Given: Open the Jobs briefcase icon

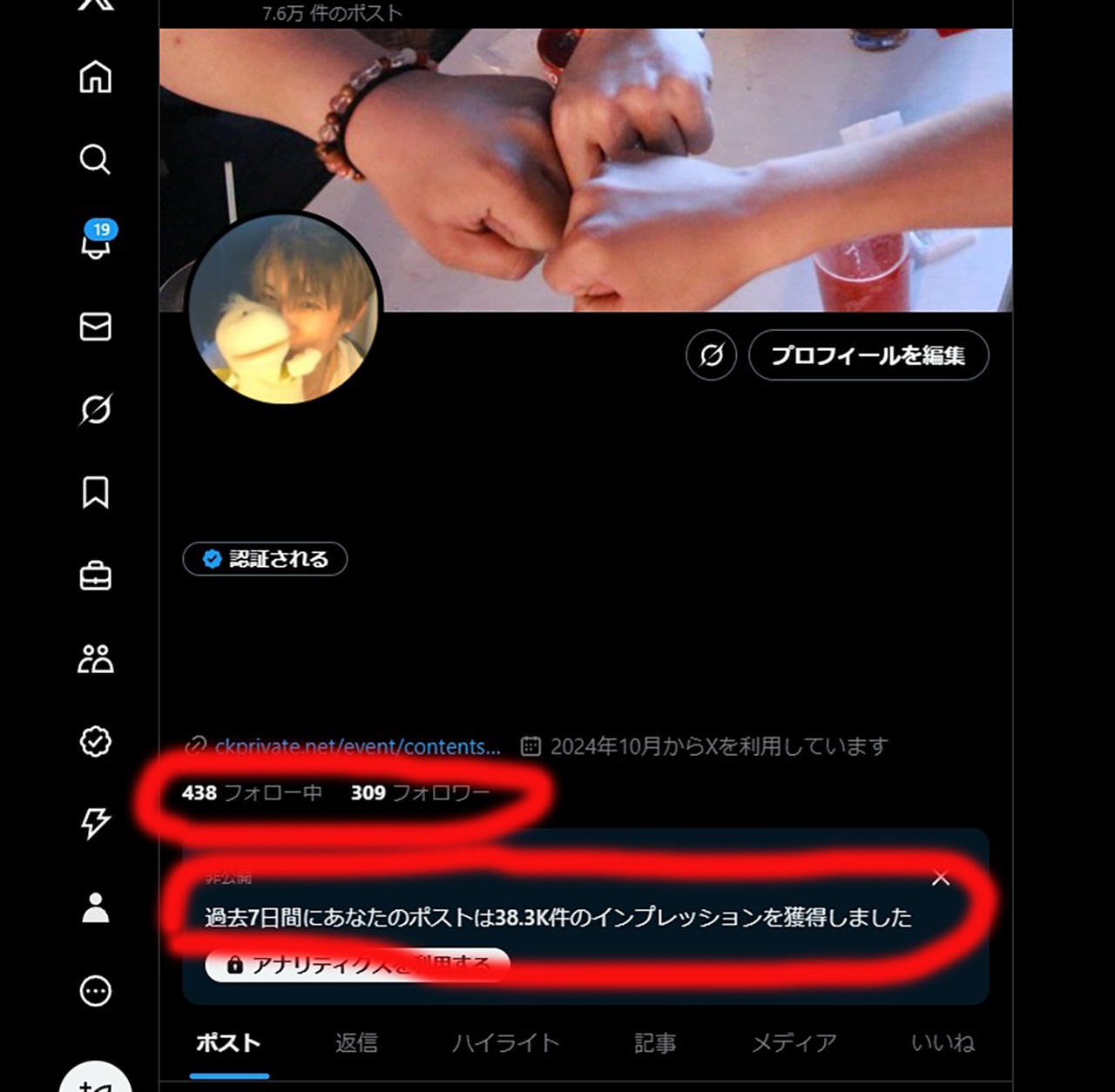Looking at the screenshot, I should (x=95, y=576).
